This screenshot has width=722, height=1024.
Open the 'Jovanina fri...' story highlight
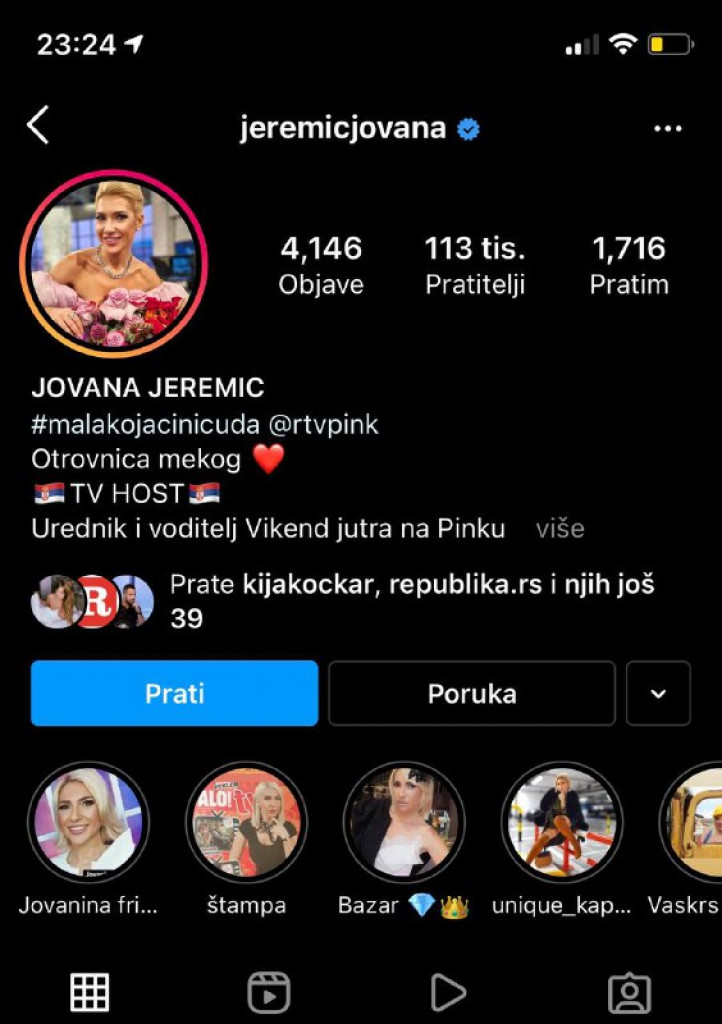point(88,822)
